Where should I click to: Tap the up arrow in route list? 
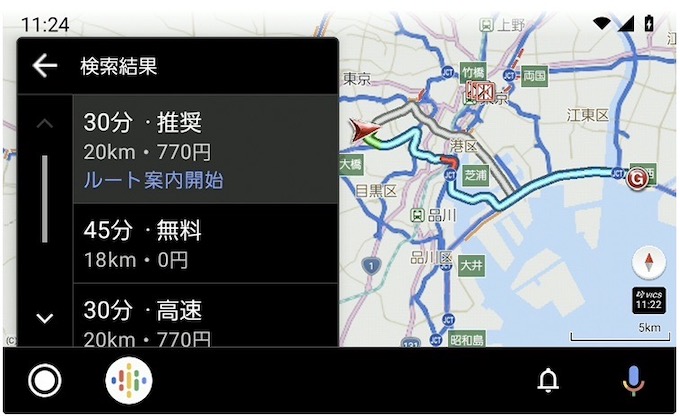[44, 124]
